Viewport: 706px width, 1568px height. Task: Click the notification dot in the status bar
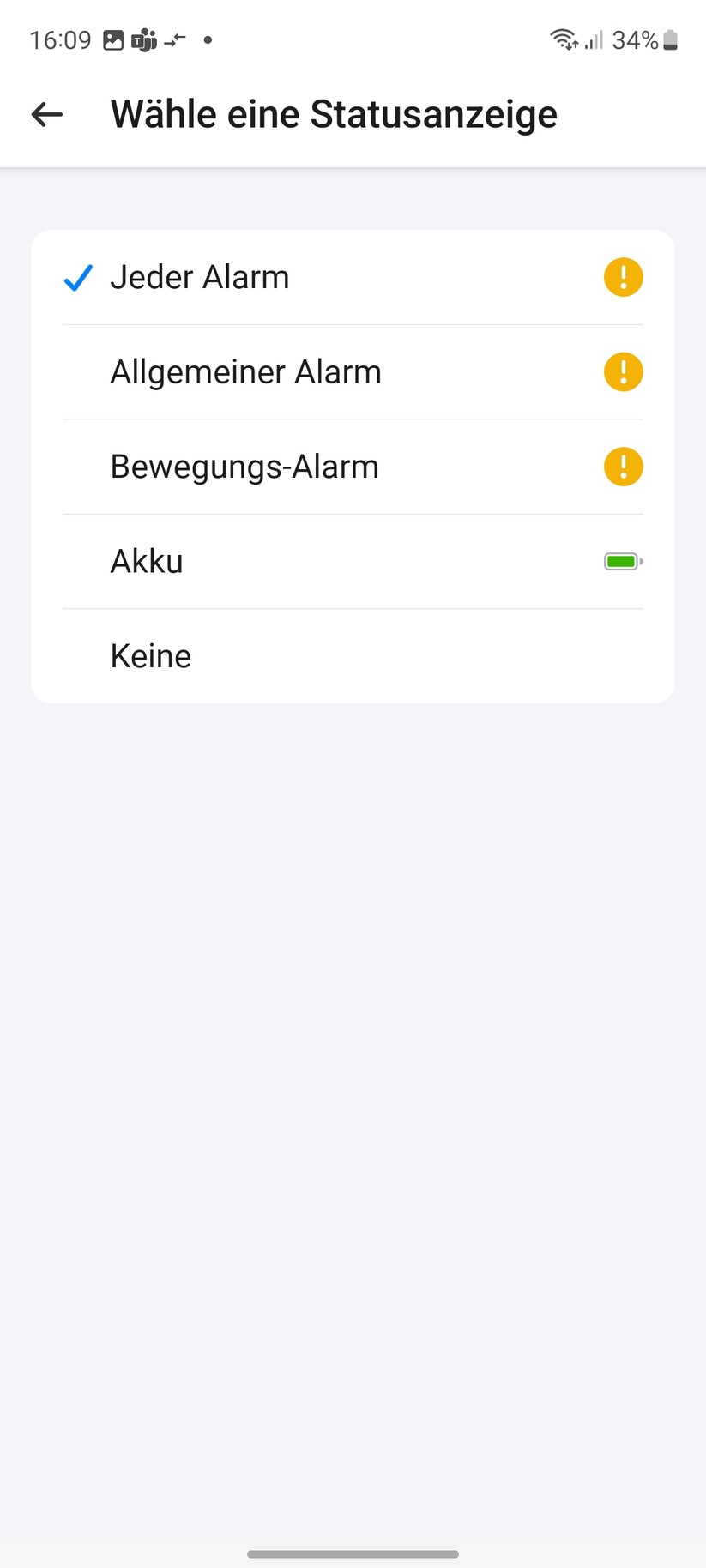point(207,39)
